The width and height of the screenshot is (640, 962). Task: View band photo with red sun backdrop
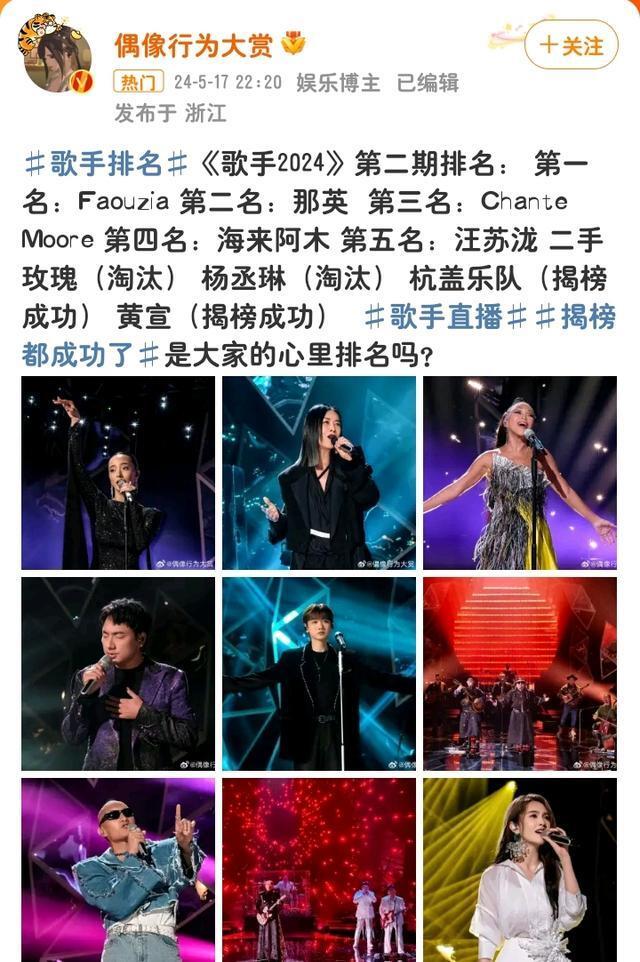click(x=520, y=673)
